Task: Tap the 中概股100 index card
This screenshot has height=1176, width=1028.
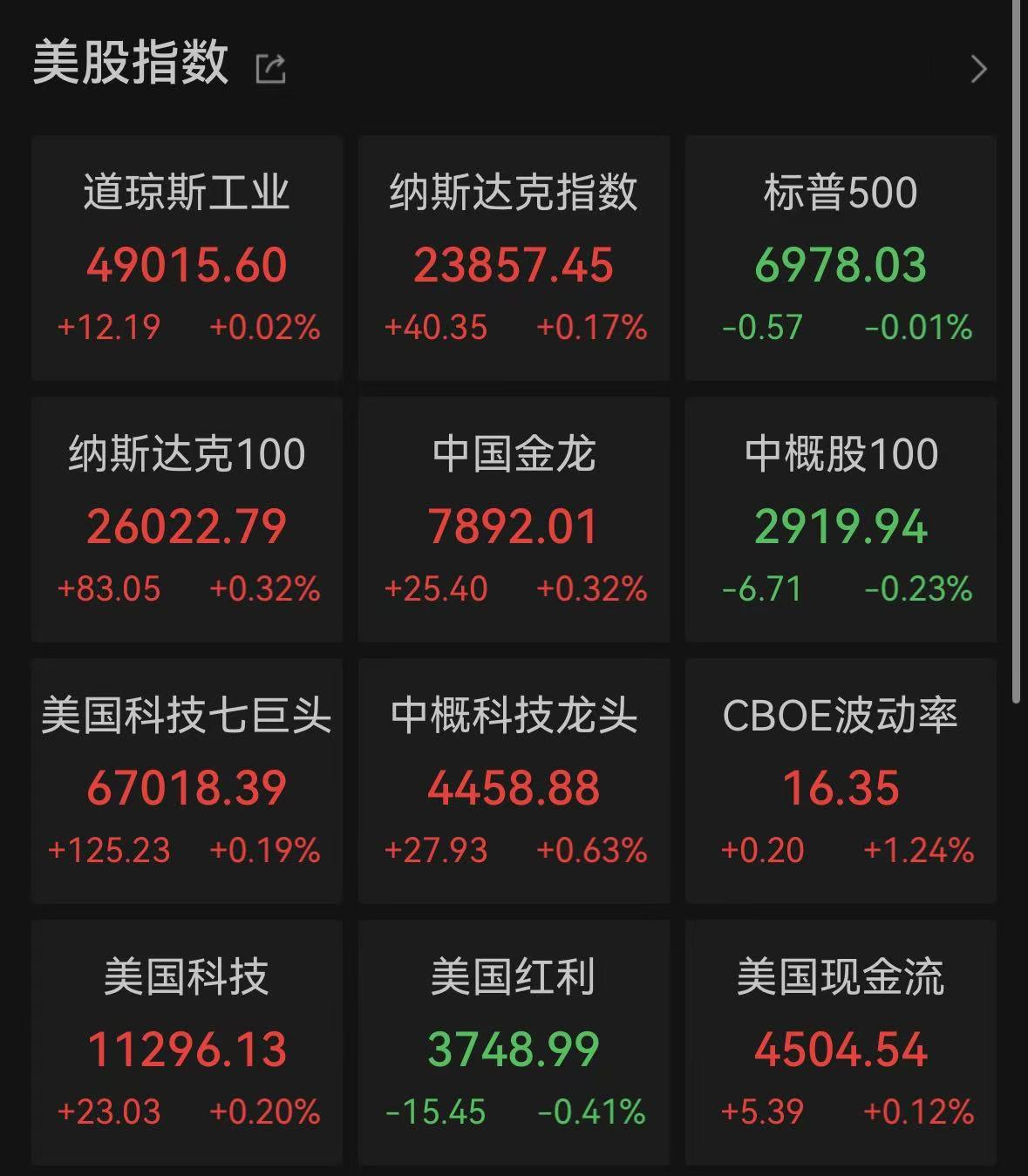Action: pos(841,520)
